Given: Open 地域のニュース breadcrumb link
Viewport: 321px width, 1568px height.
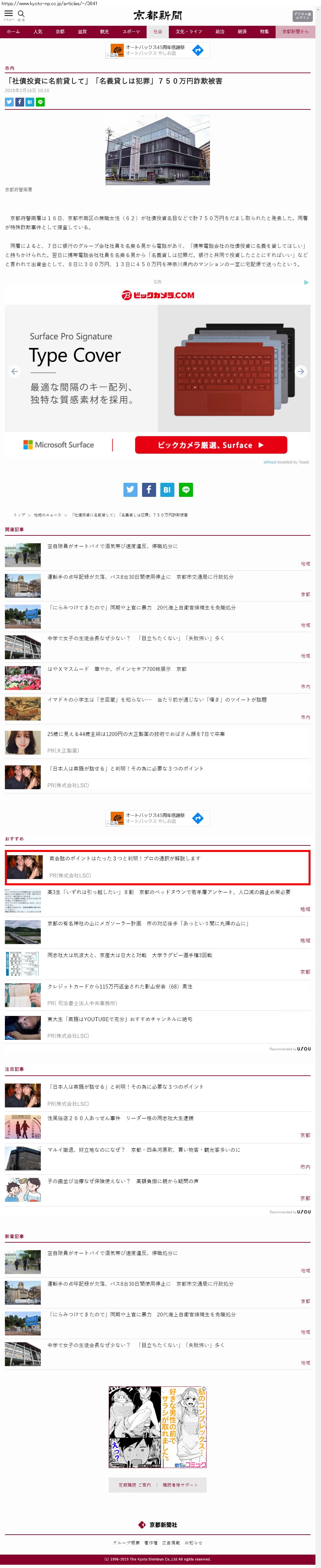Looking at the screenshot, I should tap(47, 515).
